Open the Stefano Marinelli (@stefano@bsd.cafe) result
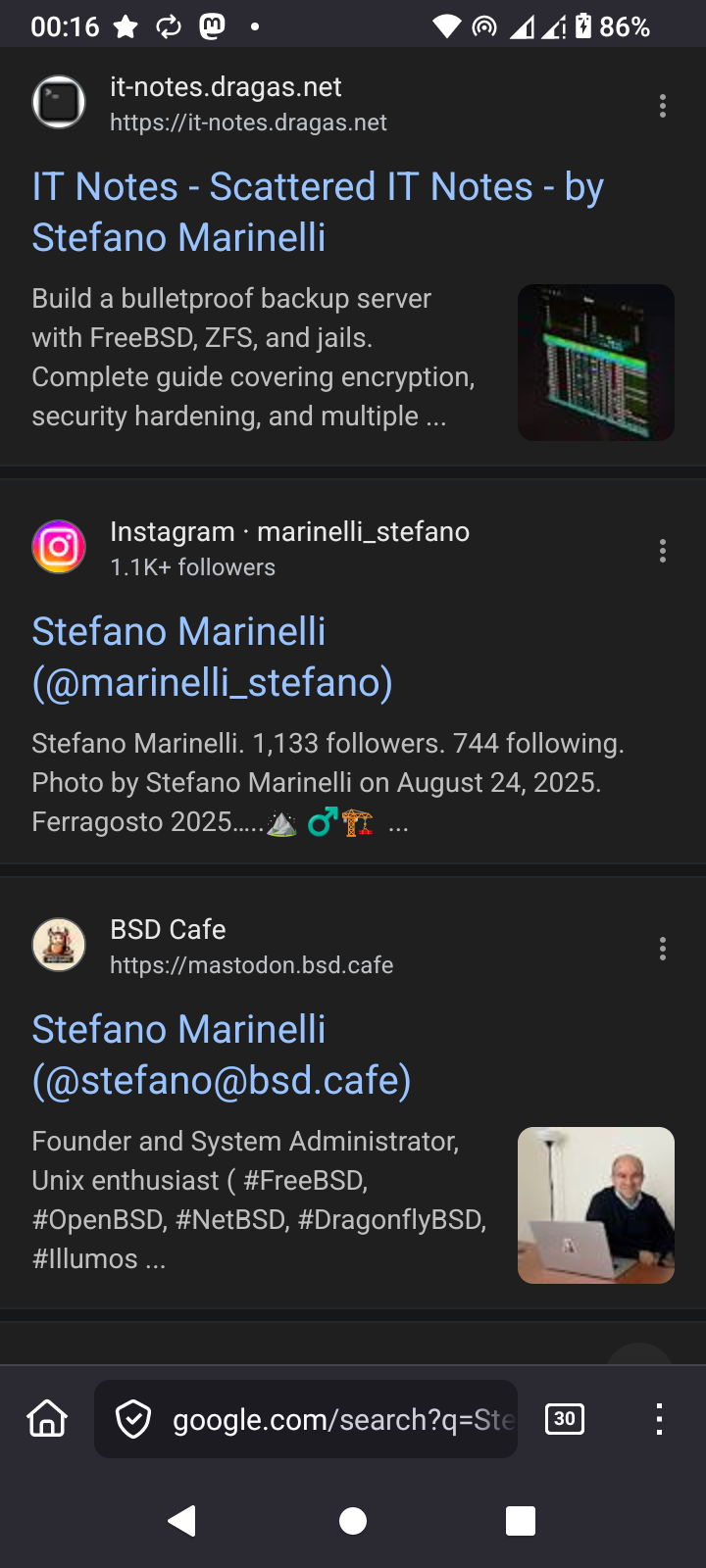The image size is (706, 1568). (x=222, y=1054)
